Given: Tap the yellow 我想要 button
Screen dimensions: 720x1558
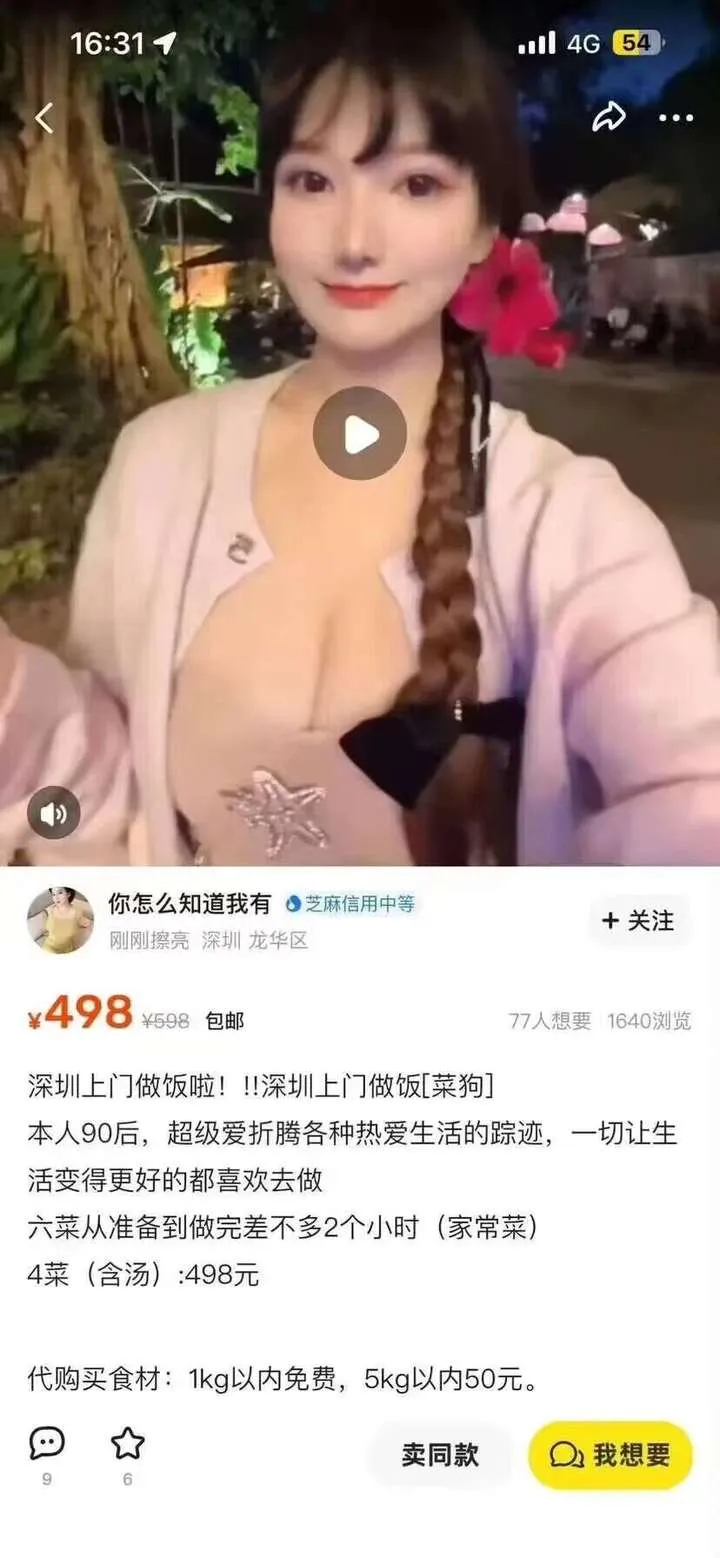Looking at the screenshot, I should click(610, 1455).
